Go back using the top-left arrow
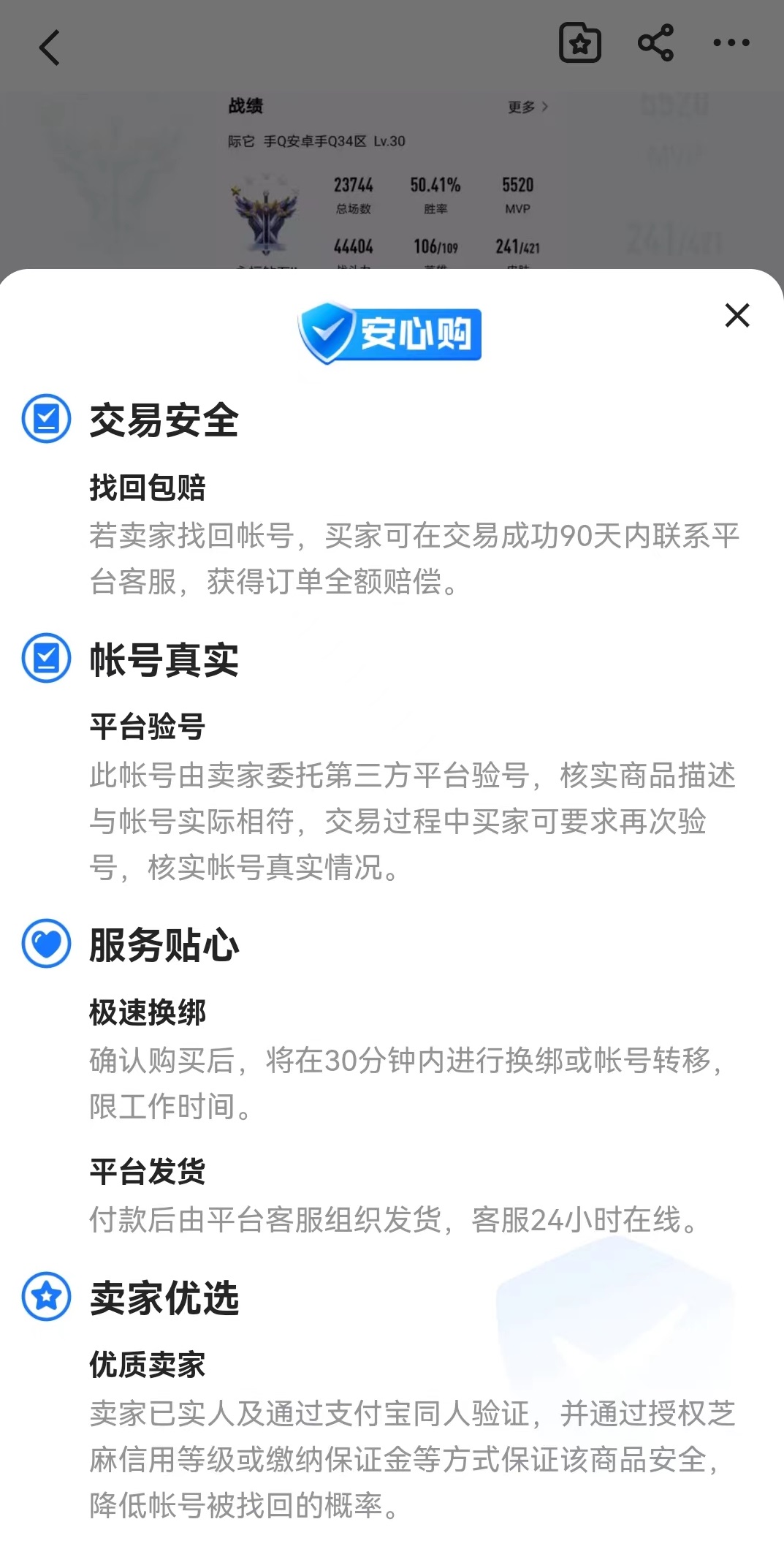This screenshot has height=1568, width=784. tap(49, 48)
